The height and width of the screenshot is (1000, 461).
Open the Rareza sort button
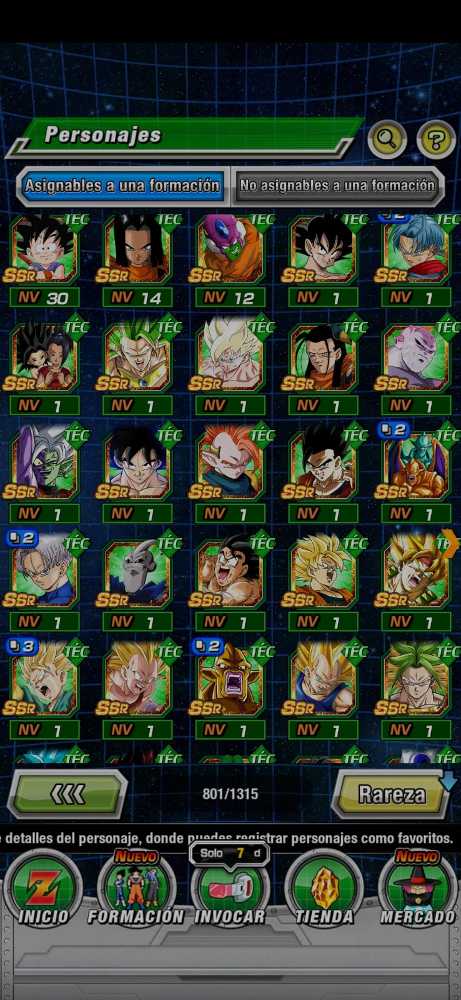click(391, 794)
